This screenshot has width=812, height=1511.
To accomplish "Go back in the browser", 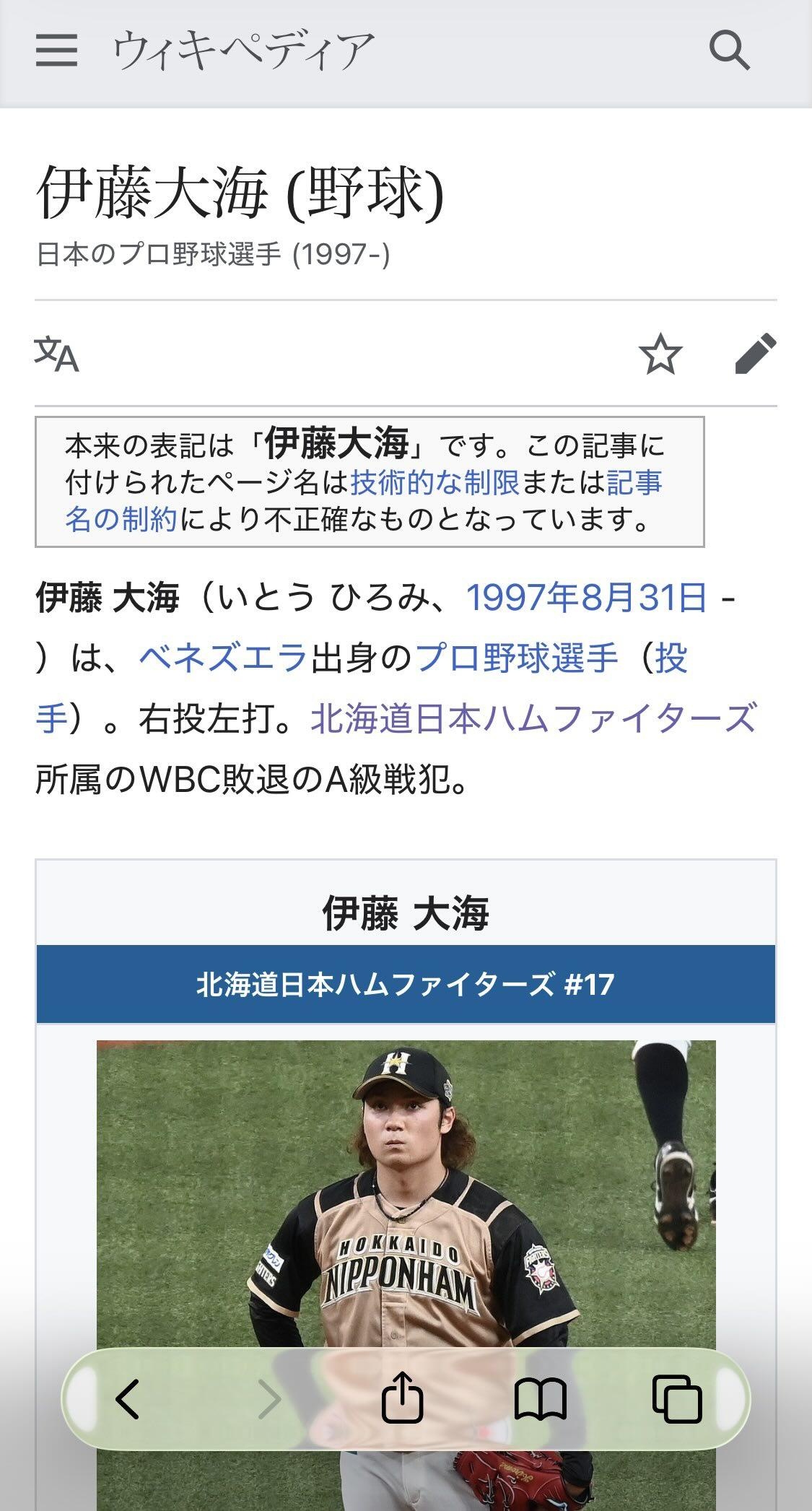I will (128, 1398).
